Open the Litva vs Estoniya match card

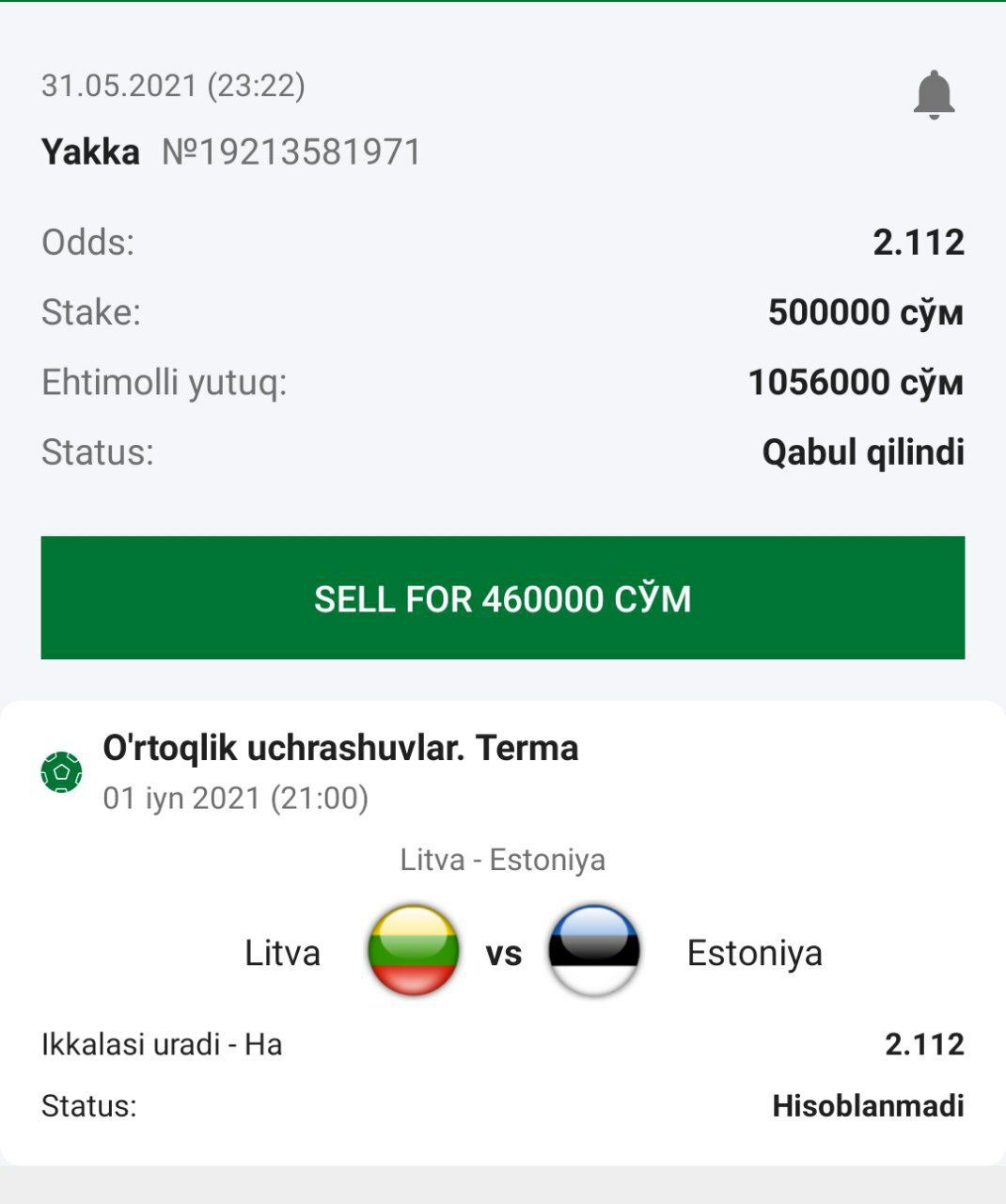tap(503, 950)
